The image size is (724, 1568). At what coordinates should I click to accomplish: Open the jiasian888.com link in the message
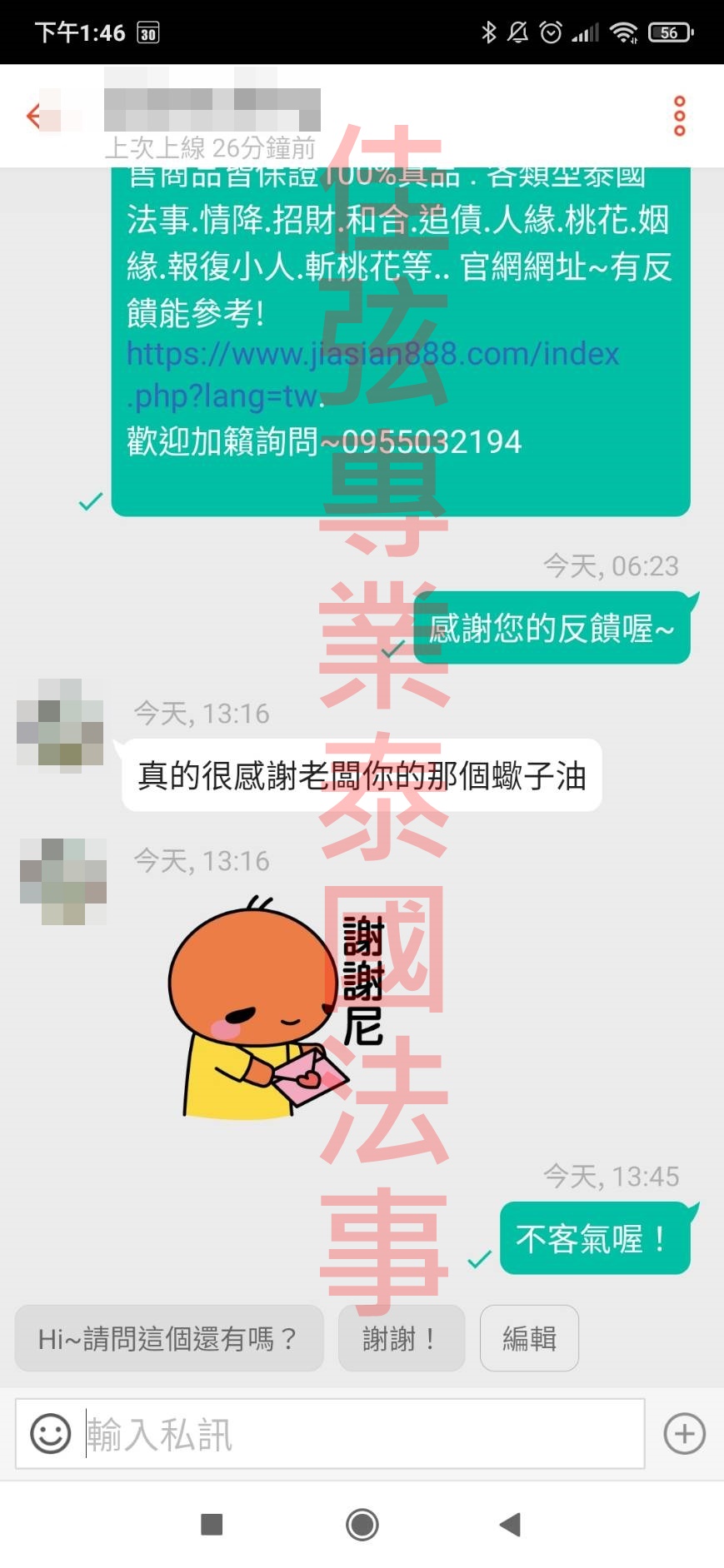pos(372,355)
